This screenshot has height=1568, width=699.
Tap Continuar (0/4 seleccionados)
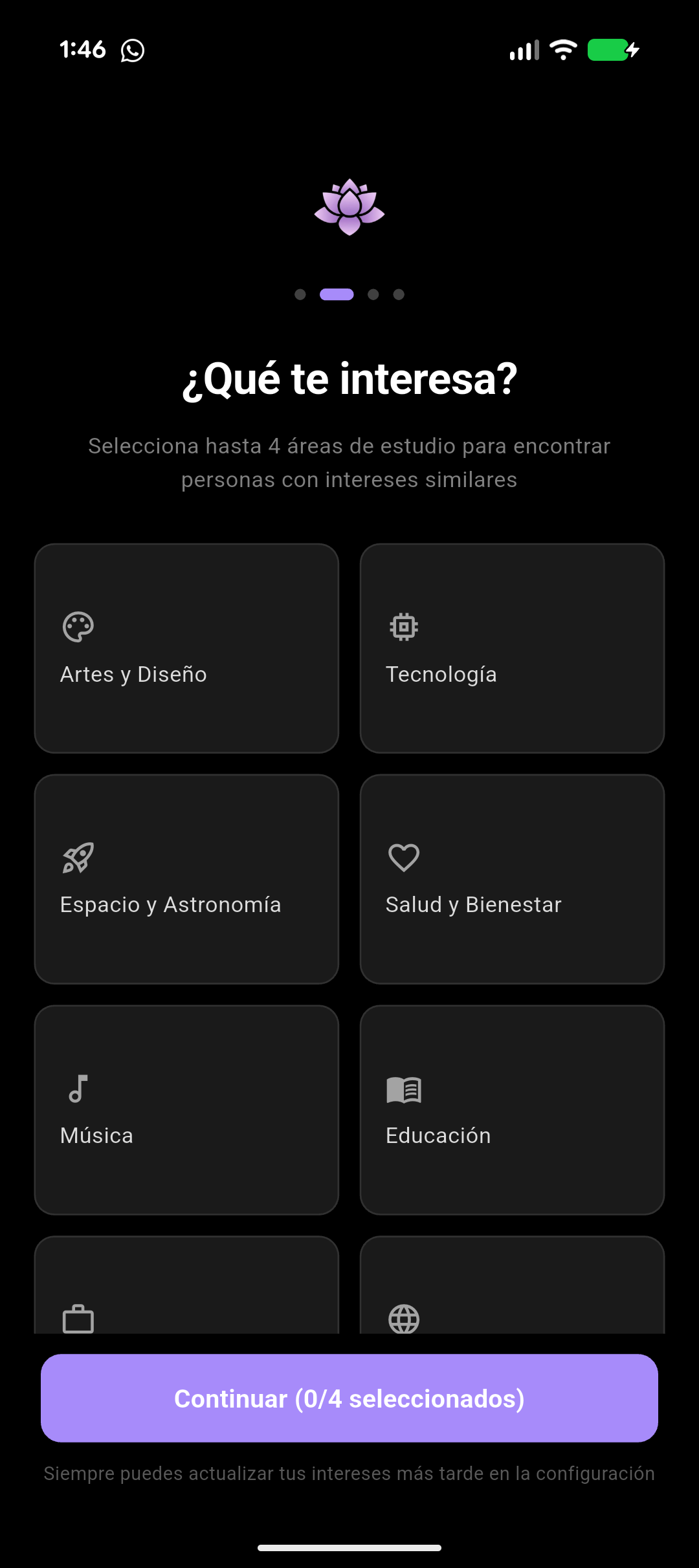349,1398
